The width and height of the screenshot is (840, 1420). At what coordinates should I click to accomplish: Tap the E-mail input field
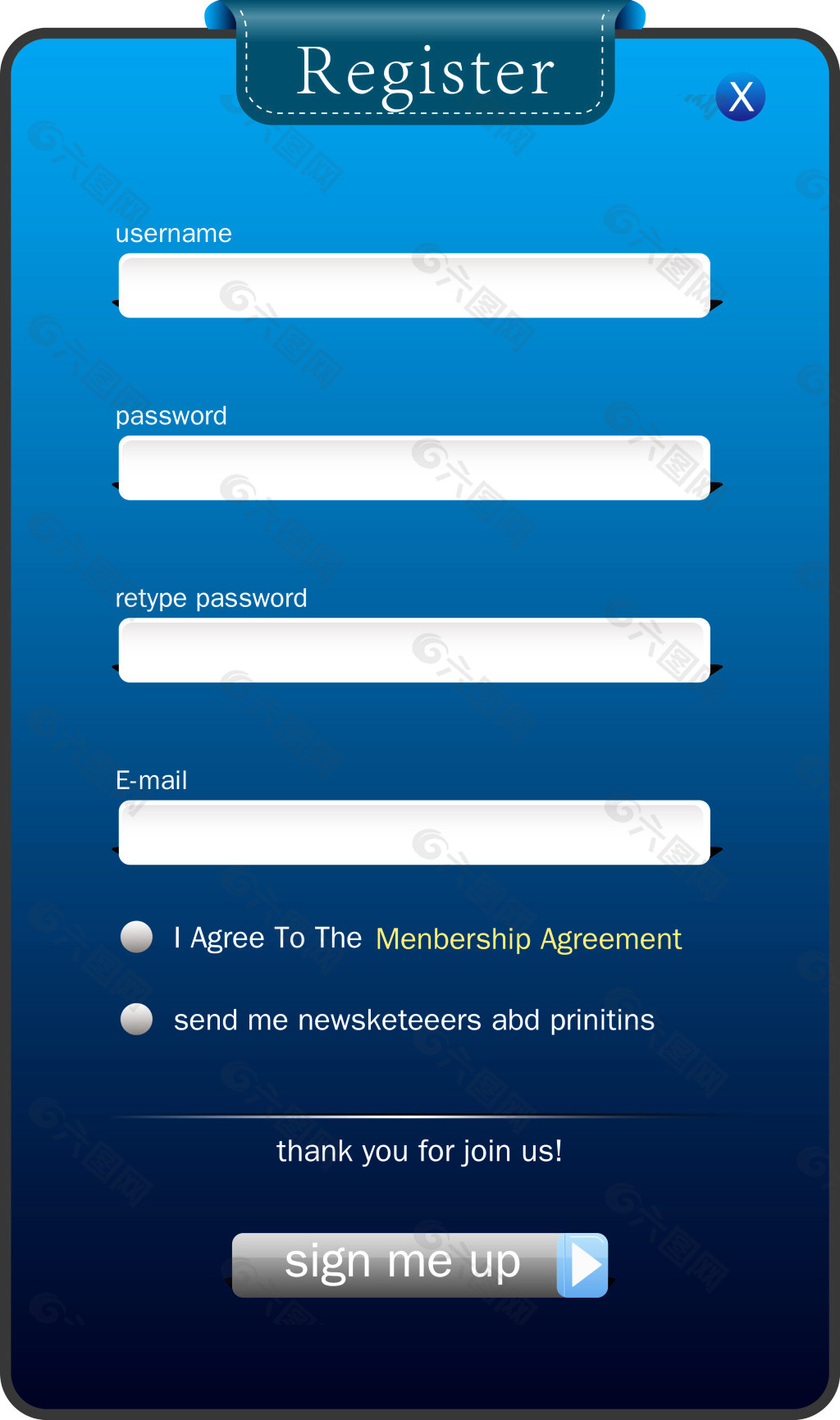point(414,832)
